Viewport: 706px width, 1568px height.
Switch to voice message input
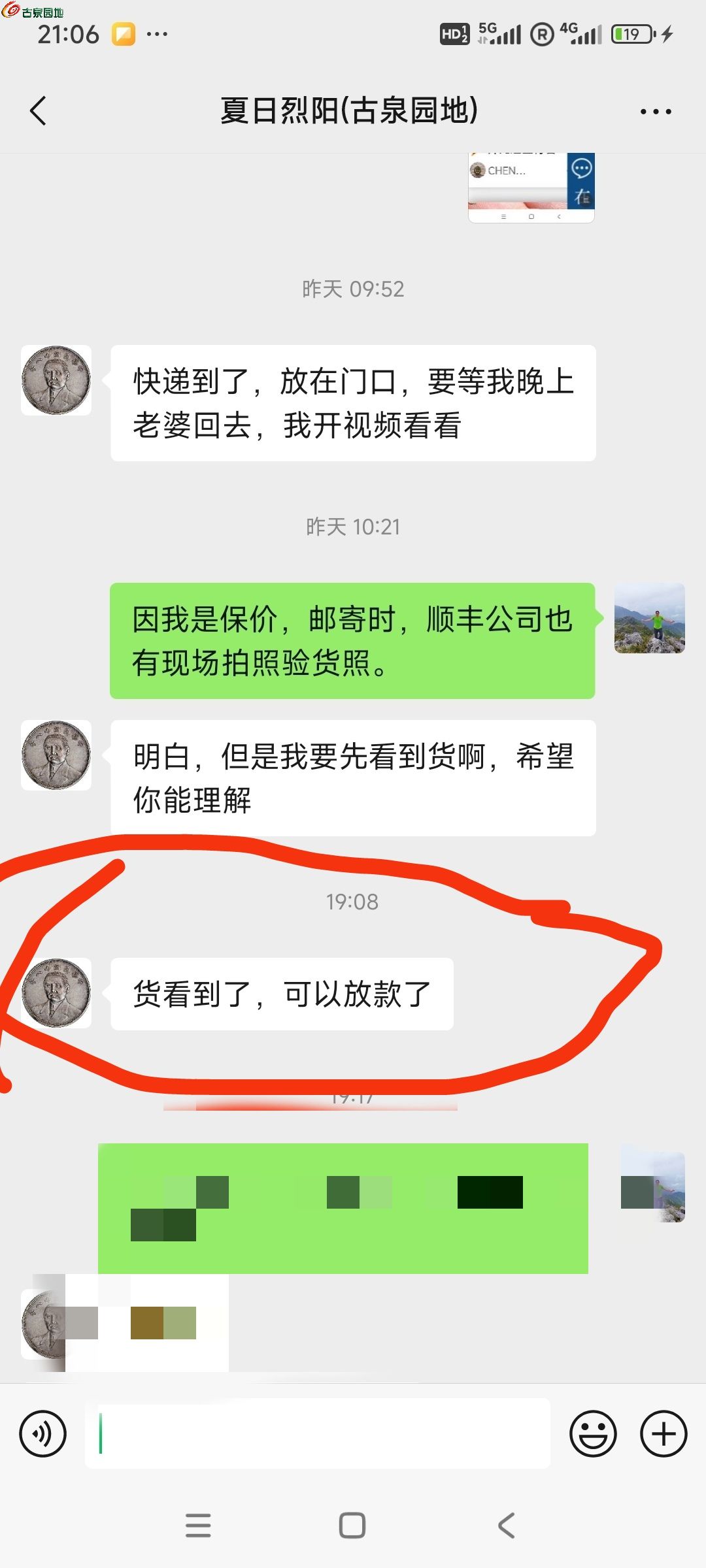point(43,1434)
